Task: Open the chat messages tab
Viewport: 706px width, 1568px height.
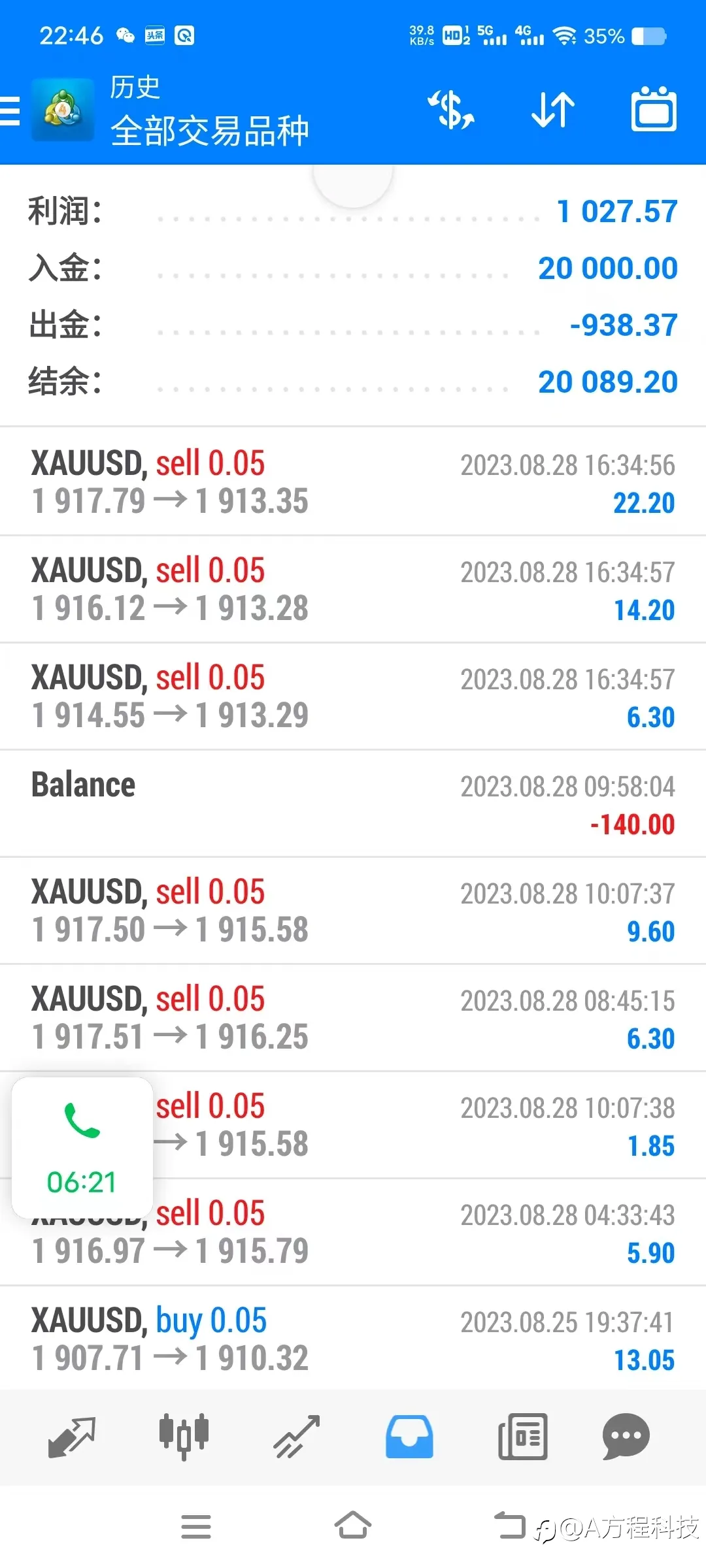Action: 626,1437
